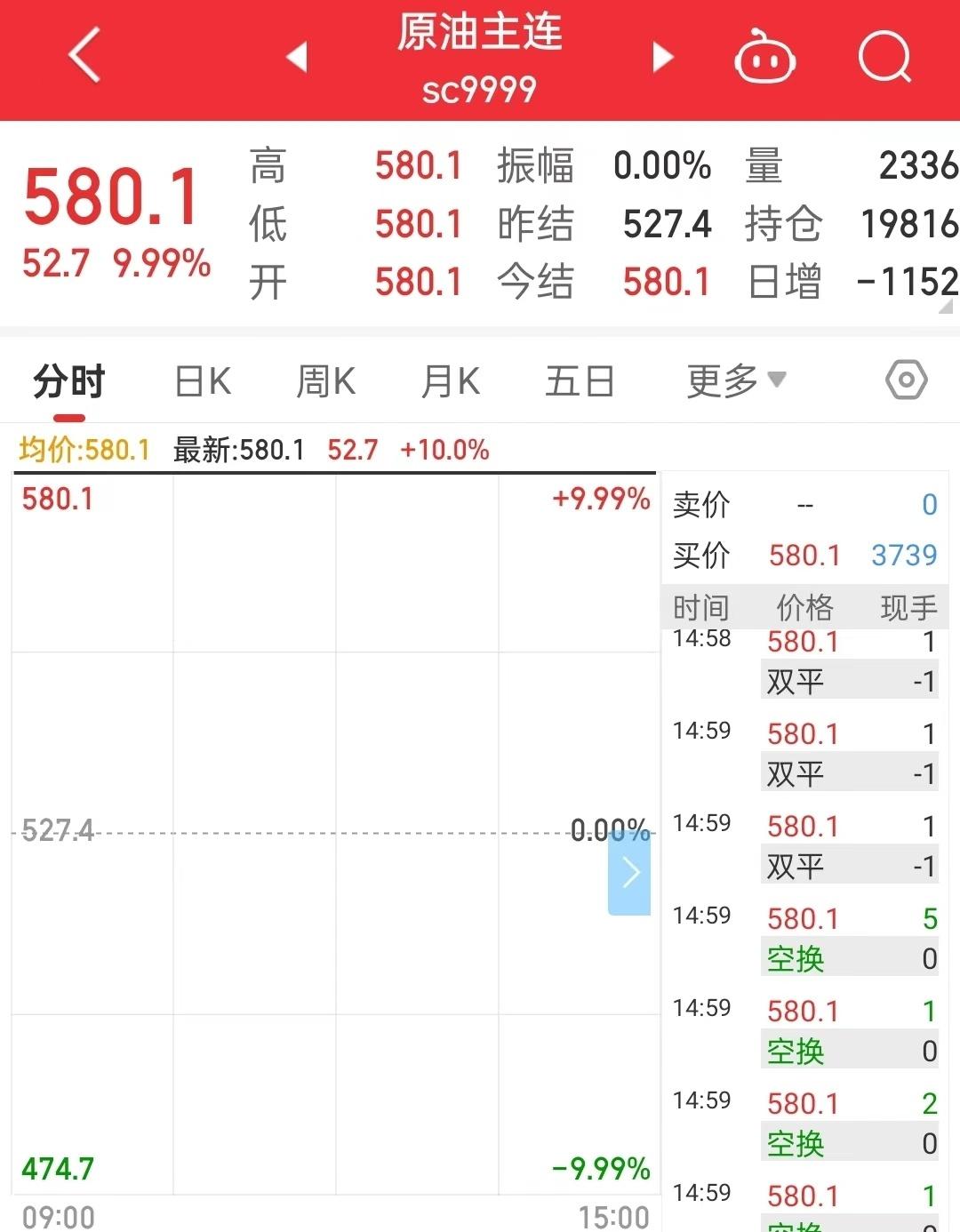
Task: Switch to the previous contract arrow
Action: (297, 57)
